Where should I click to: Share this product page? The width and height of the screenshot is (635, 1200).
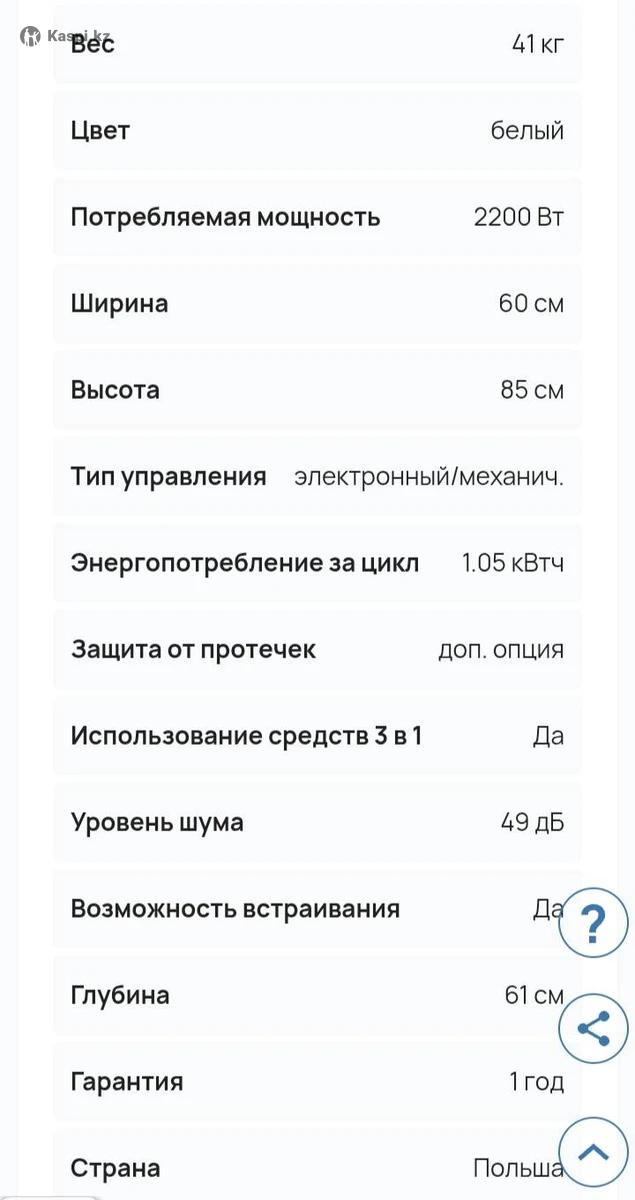point(593,1028)
